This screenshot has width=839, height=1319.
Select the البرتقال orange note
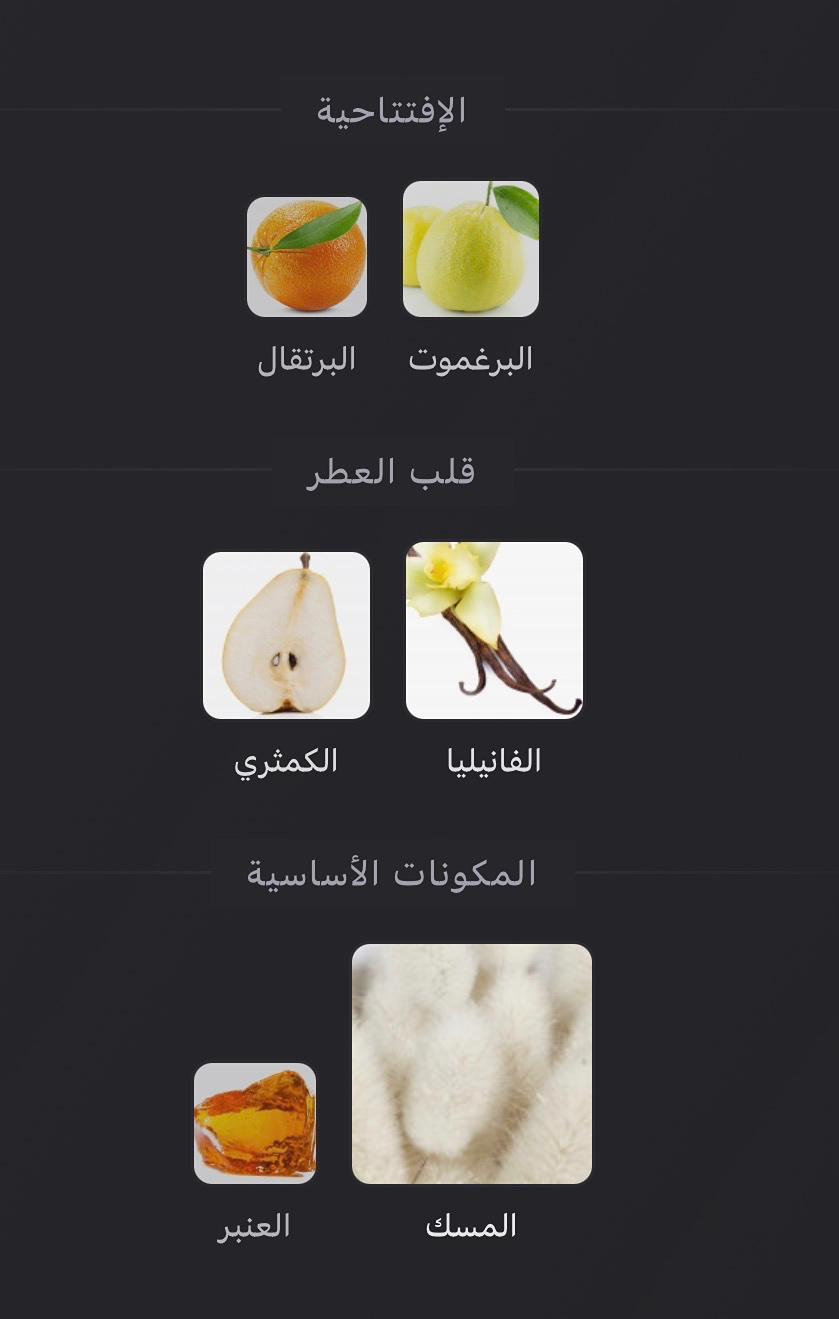pos(307,257)
